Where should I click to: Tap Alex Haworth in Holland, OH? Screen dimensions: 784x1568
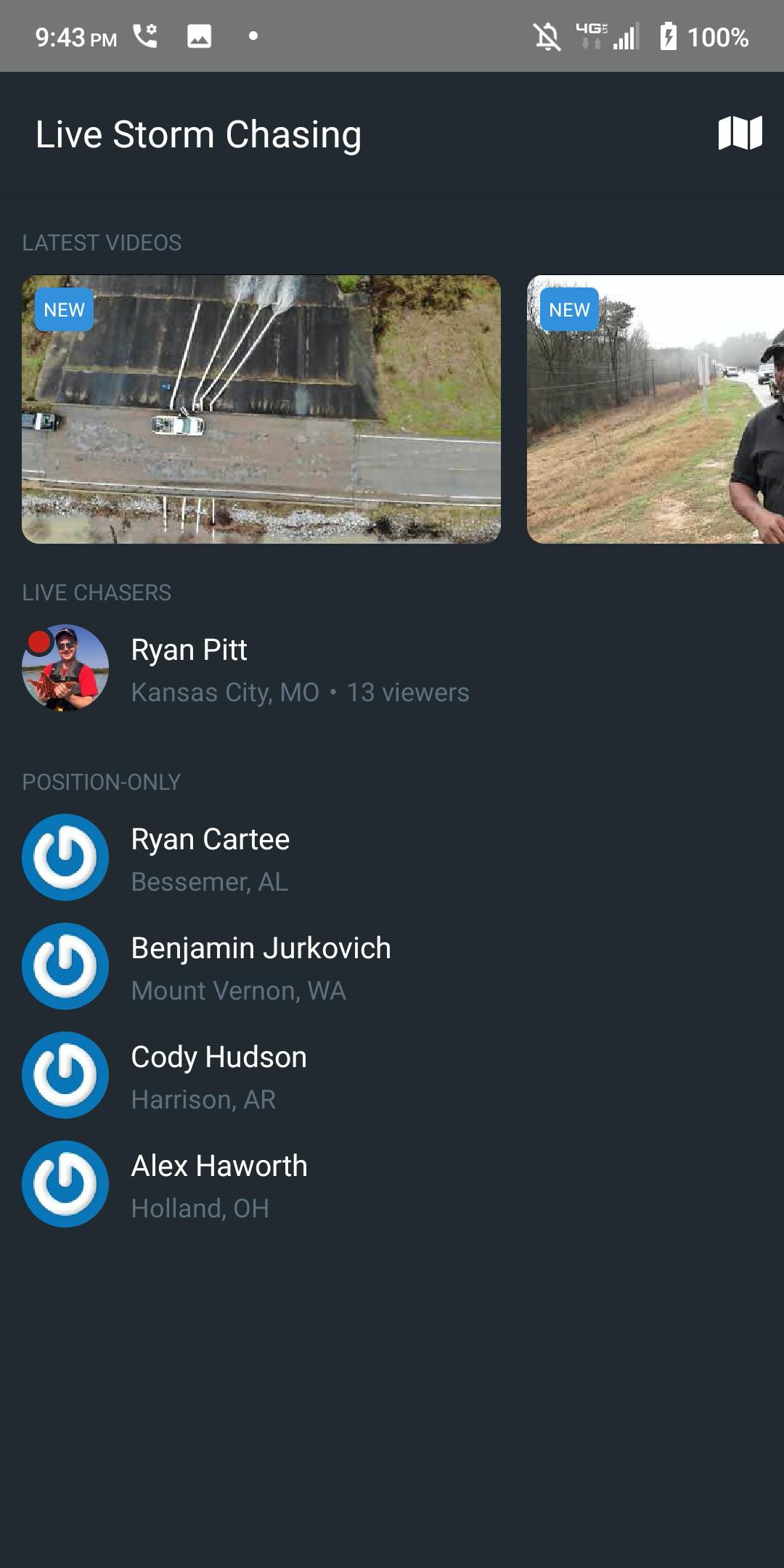click(x=218, y=1185)
